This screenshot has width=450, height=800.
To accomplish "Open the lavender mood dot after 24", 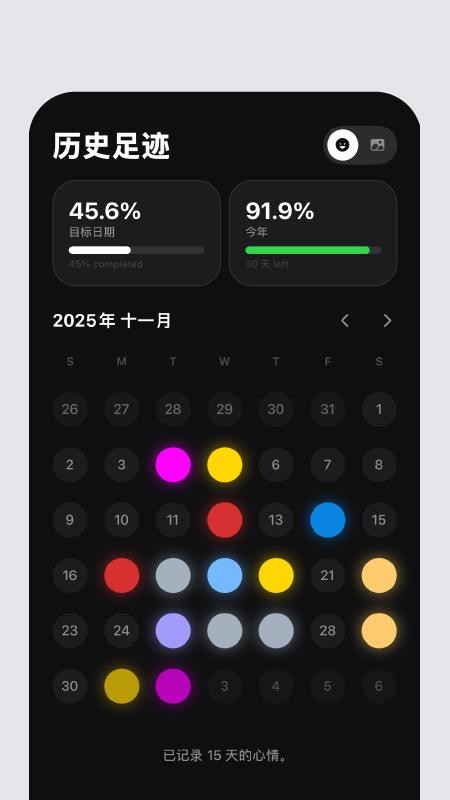I will pyautogui.click(x=173, y=631).
